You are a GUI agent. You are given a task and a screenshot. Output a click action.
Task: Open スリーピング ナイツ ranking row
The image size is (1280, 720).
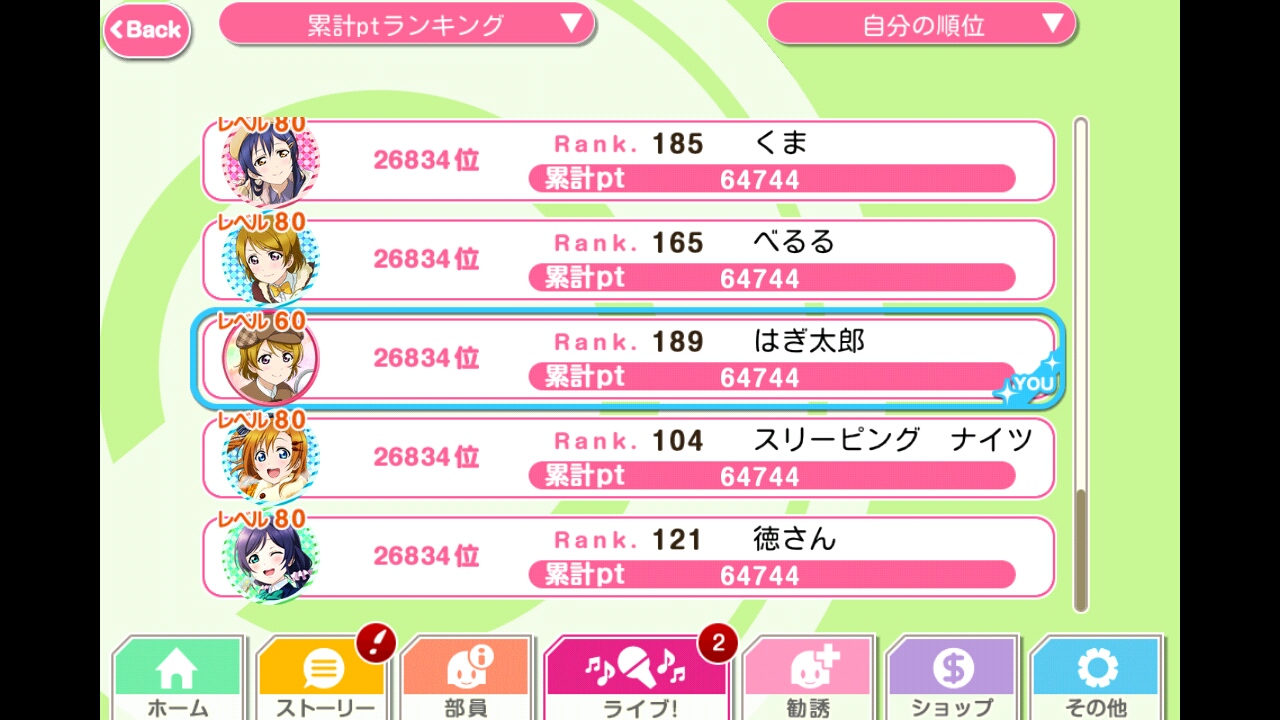tap(628, 458)
